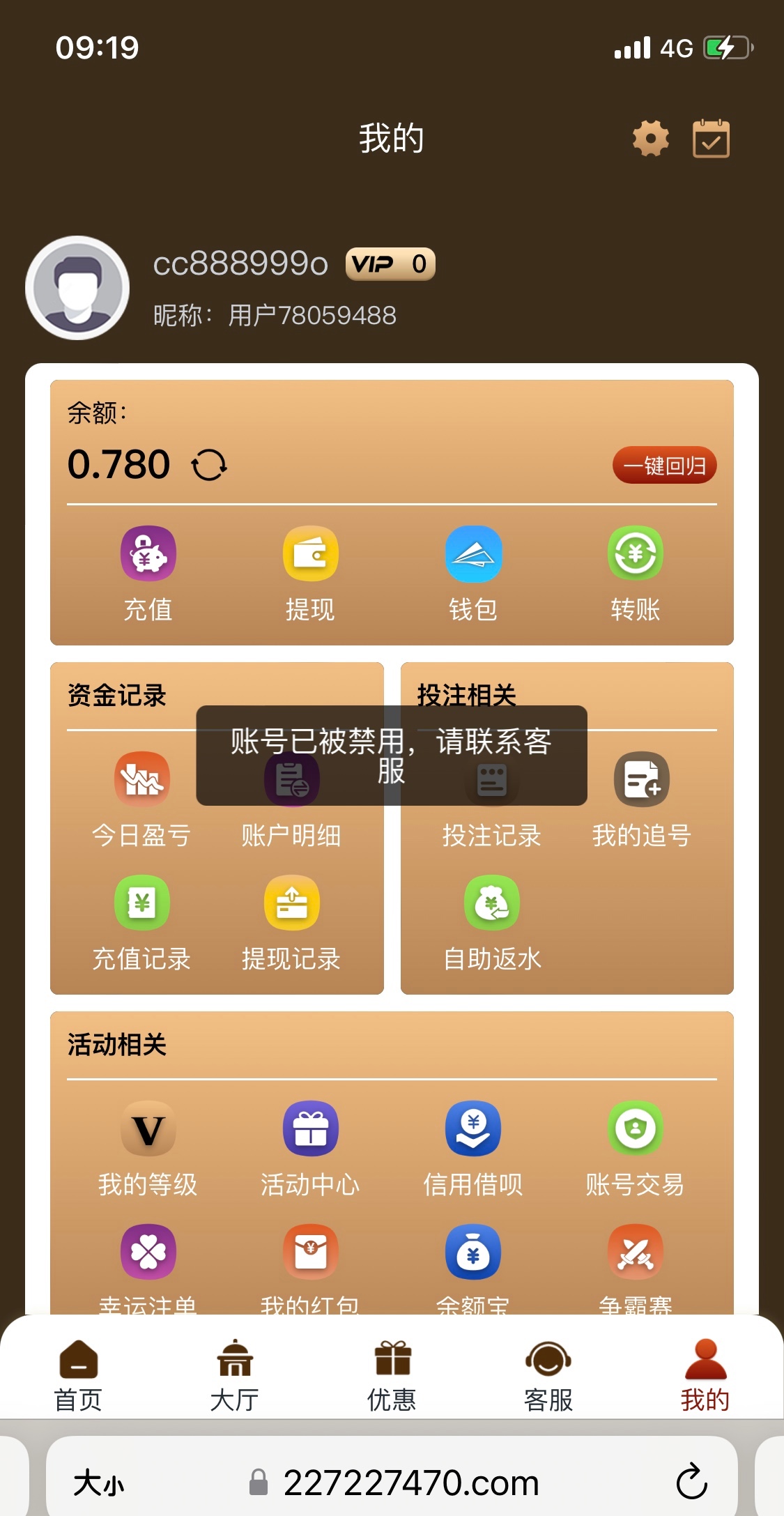This screenshot has width=784, height=1516.
Task: Switch to the 大厅 tab
Action: 235,1374
